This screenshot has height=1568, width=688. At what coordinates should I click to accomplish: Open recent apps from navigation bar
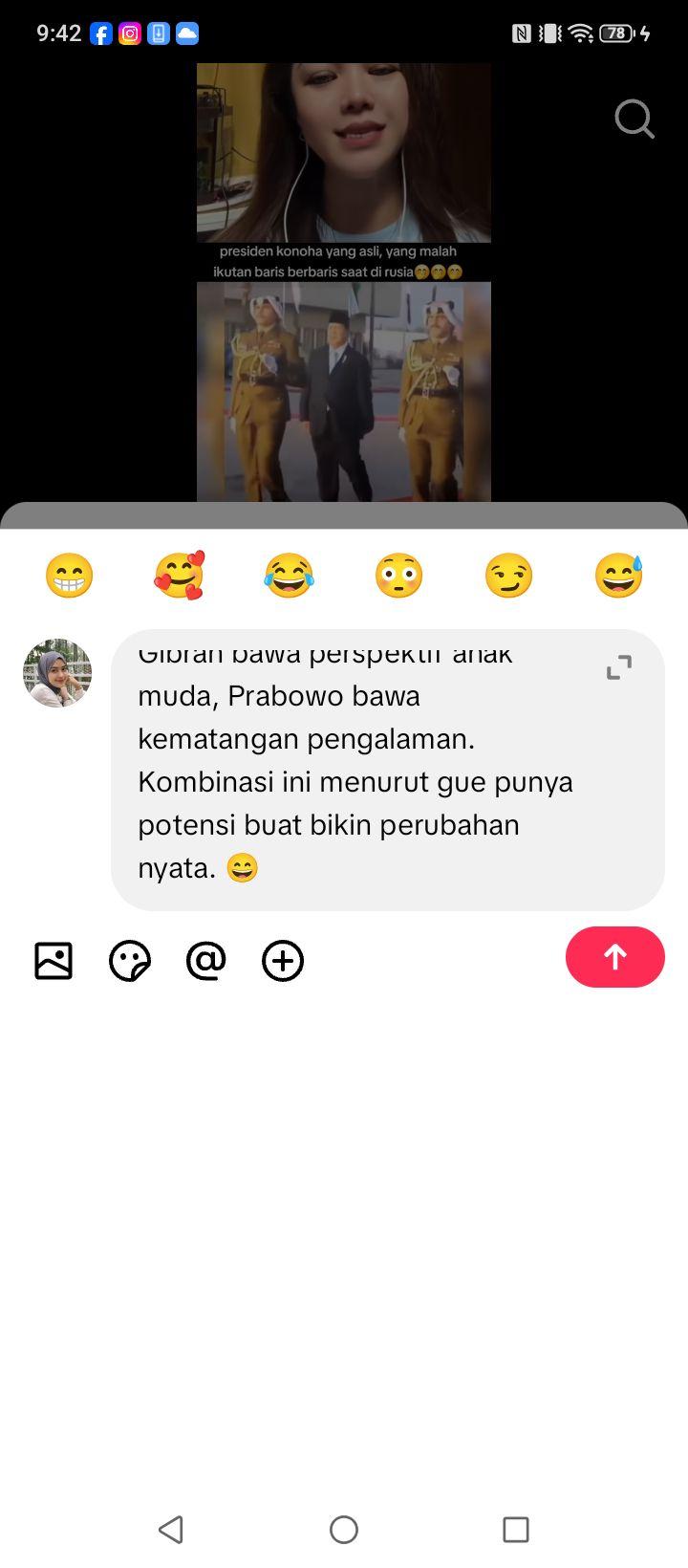pyautogui.click(x=516, y=1530)
